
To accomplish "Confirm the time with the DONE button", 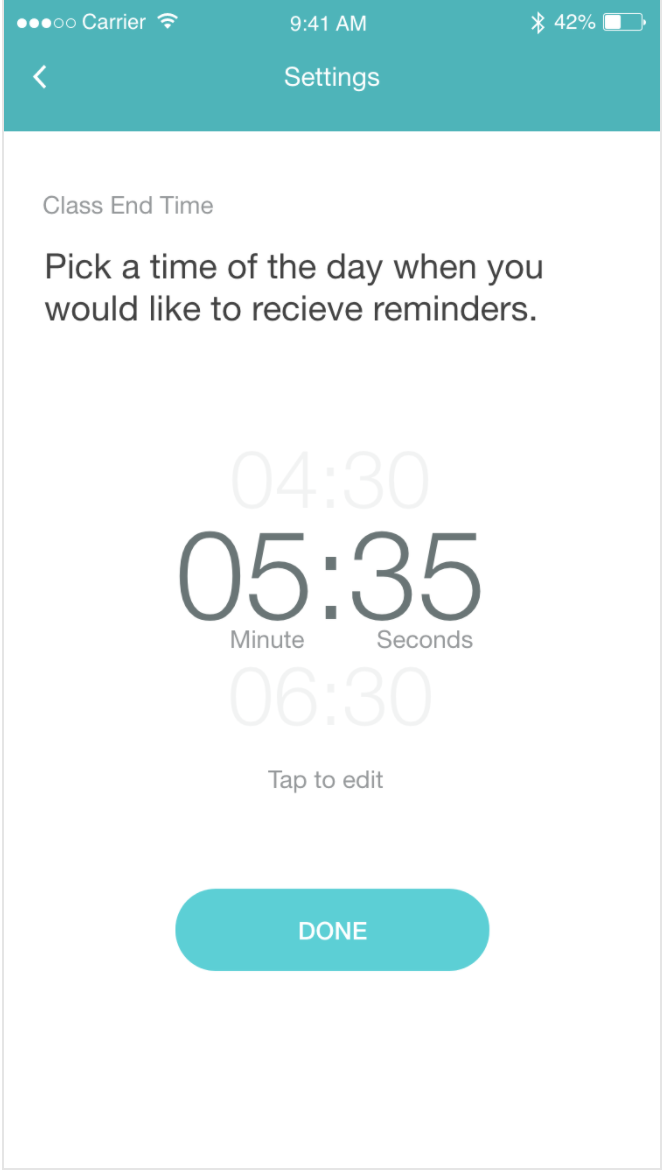I will click(x=332, y=930).
